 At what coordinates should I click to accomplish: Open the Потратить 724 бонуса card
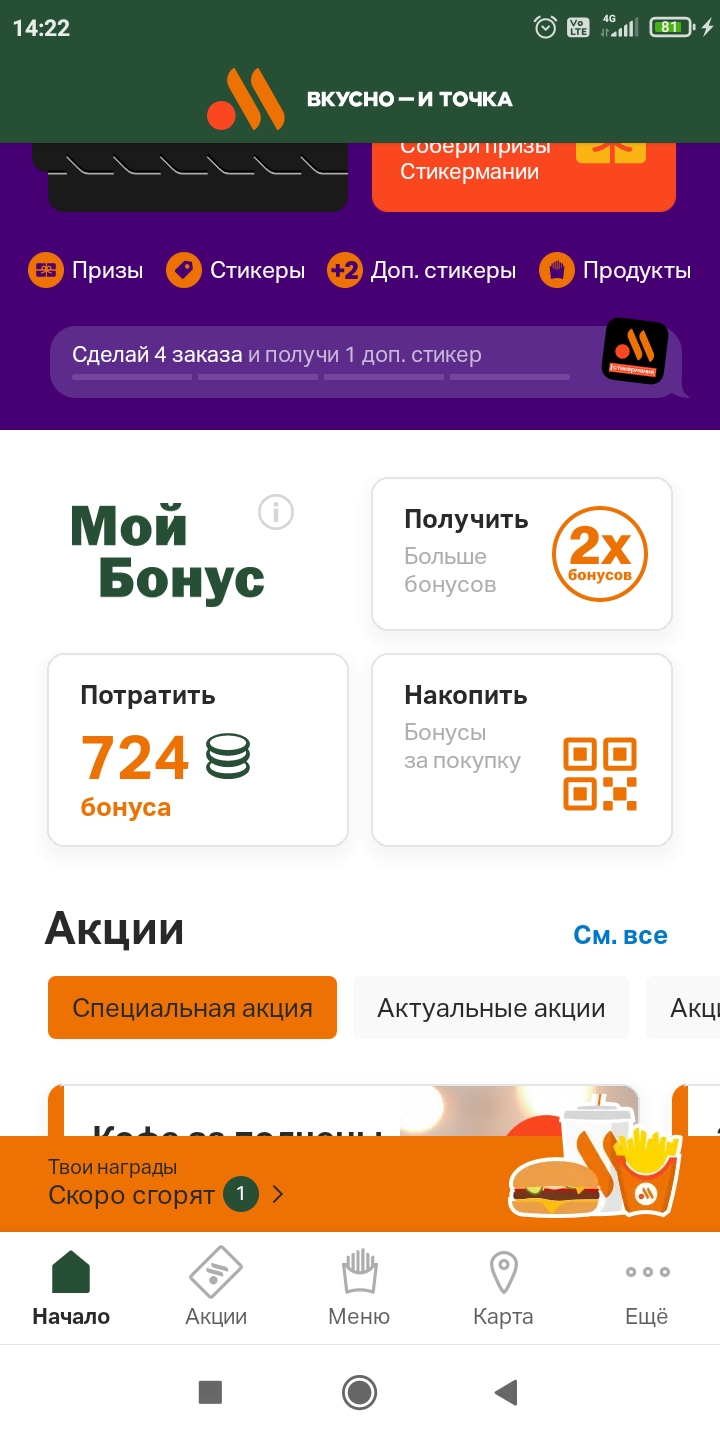point(198,749)
